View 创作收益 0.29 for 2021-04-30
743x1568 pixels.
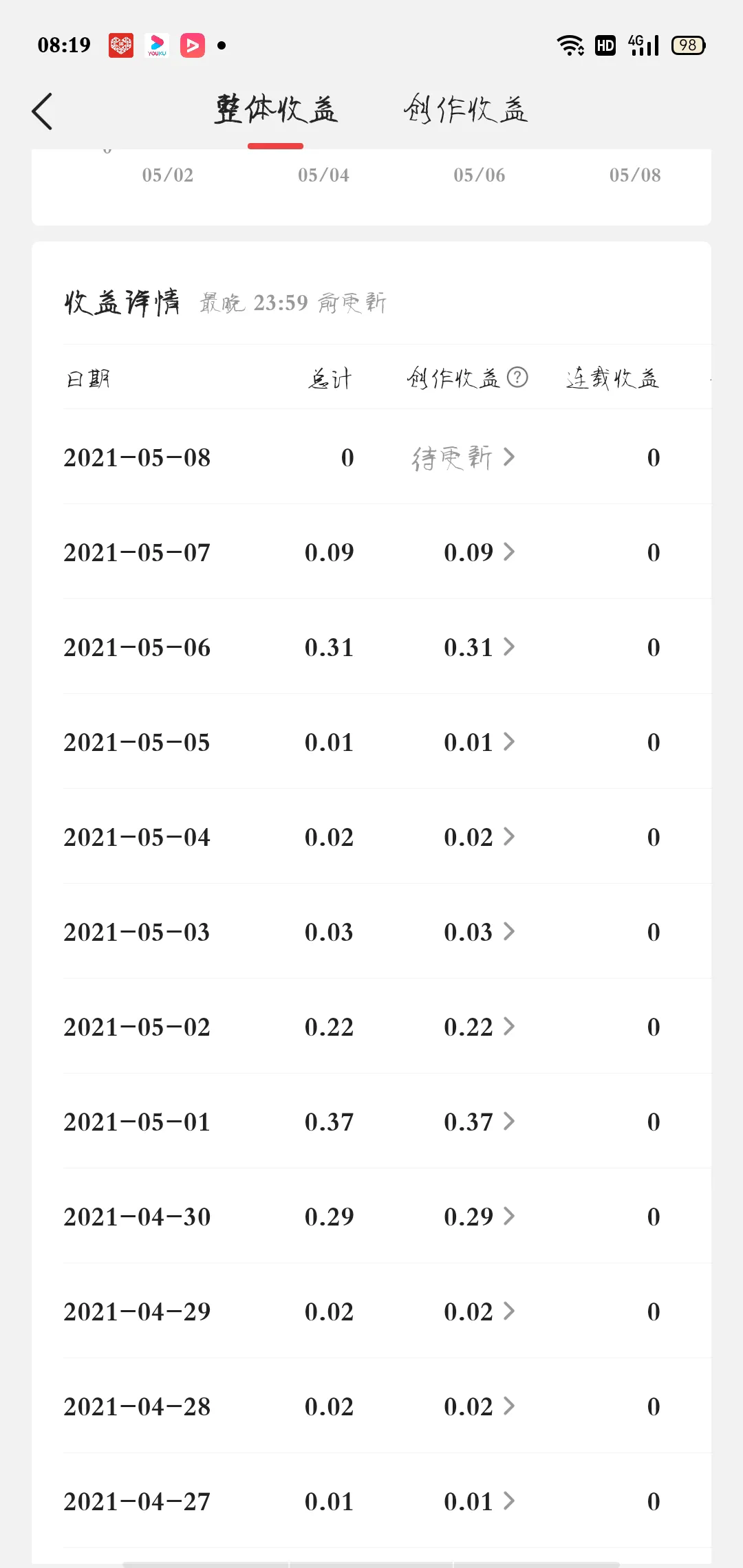[x=479, y=1217]
